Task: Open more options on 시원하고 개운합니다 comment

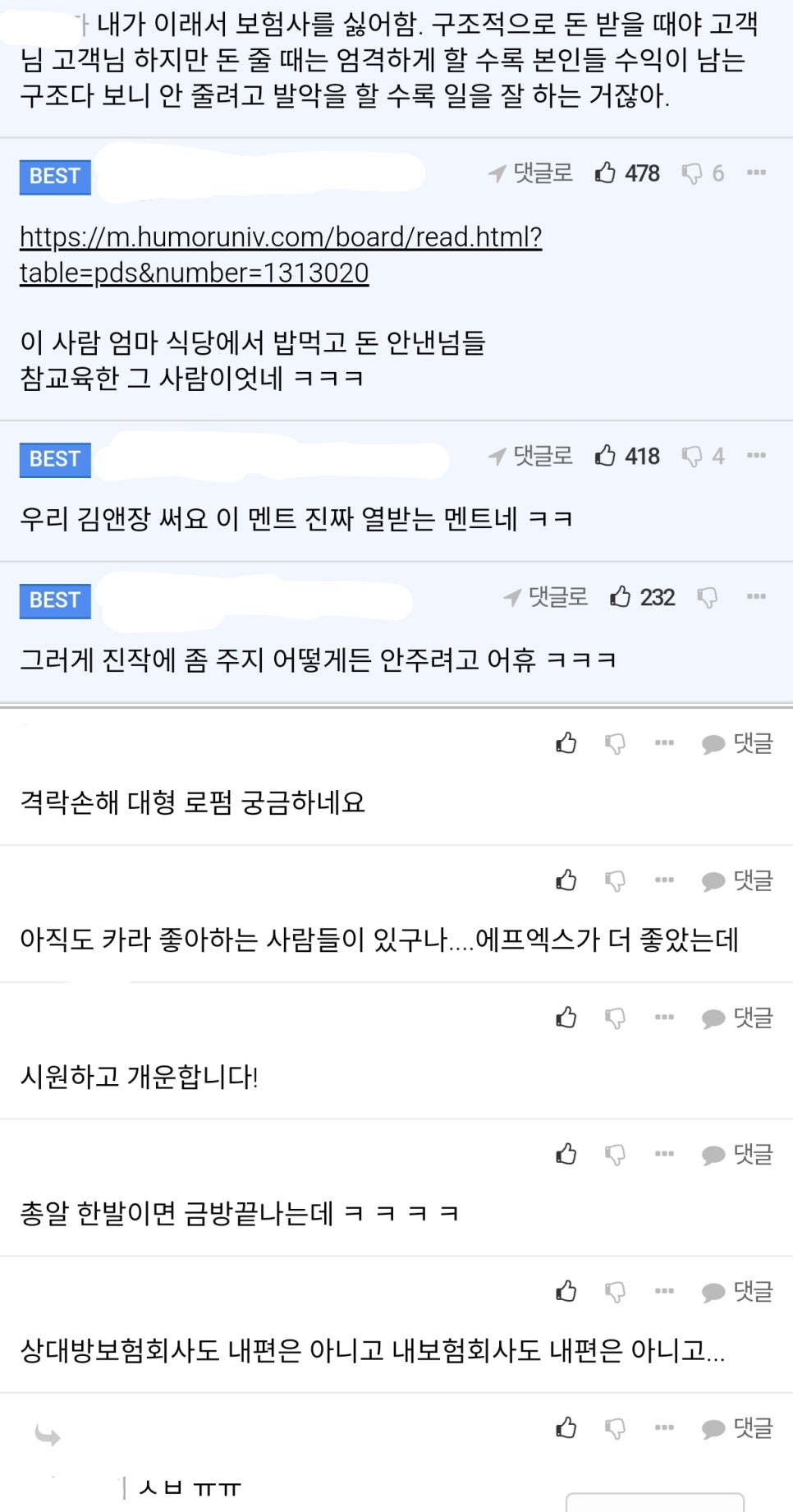Action: 664,1018
